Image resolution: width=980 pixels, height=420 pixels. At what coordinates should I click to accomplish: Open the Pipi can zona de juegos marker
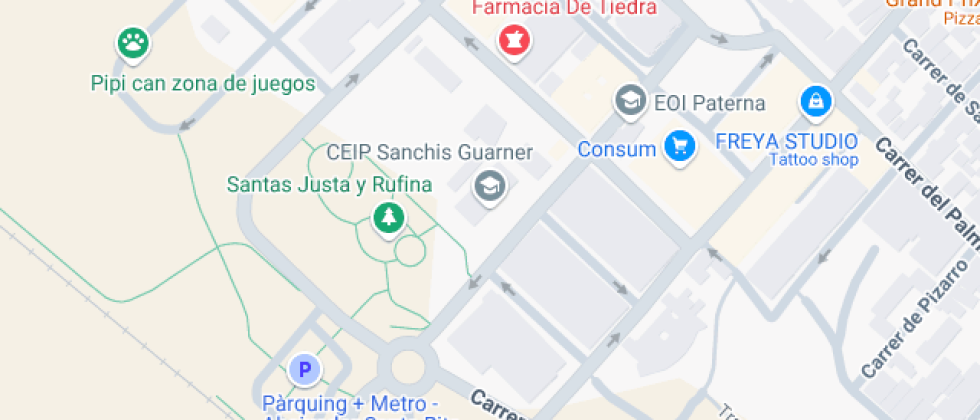pyautogui.click(x=133, y=43)
